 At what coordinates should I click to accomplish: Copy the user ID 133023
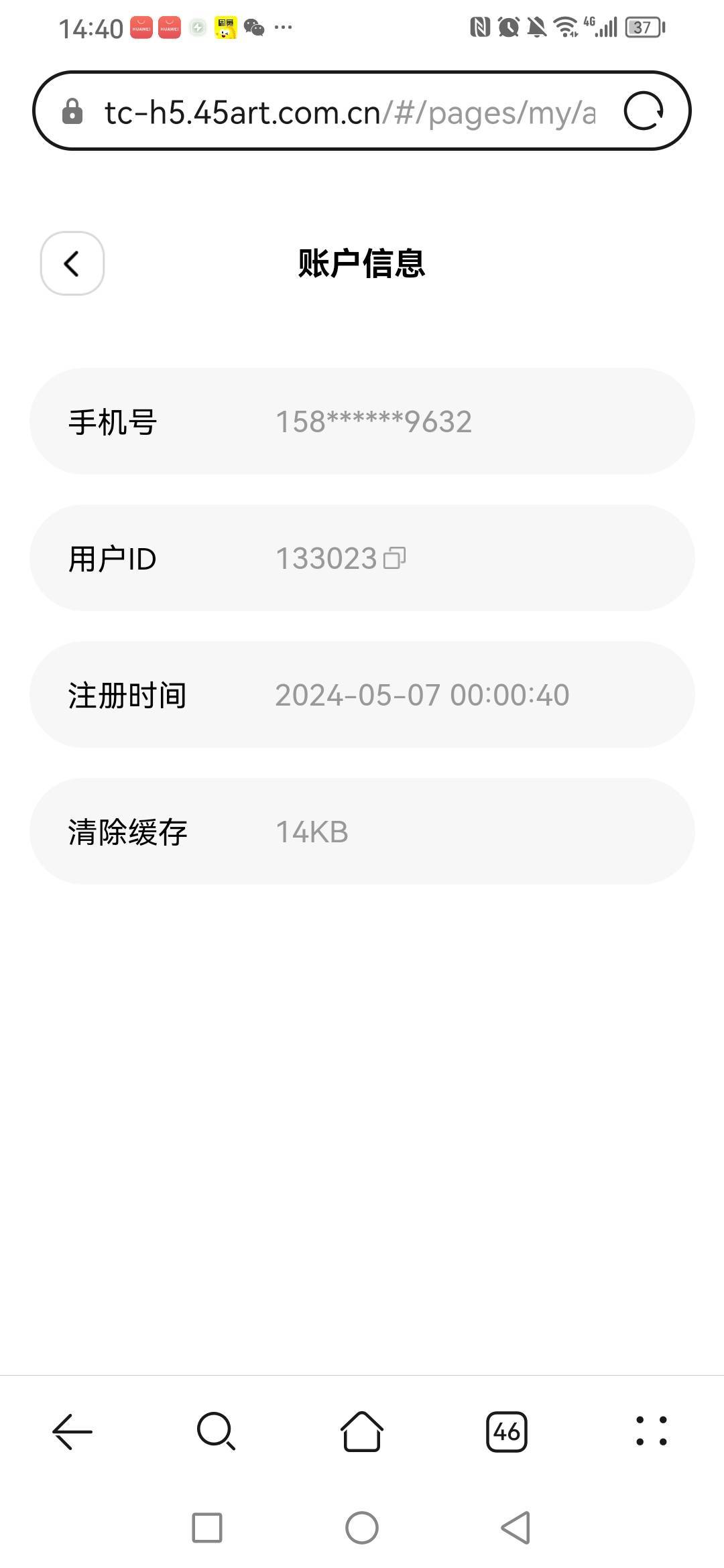click(394, 558)
